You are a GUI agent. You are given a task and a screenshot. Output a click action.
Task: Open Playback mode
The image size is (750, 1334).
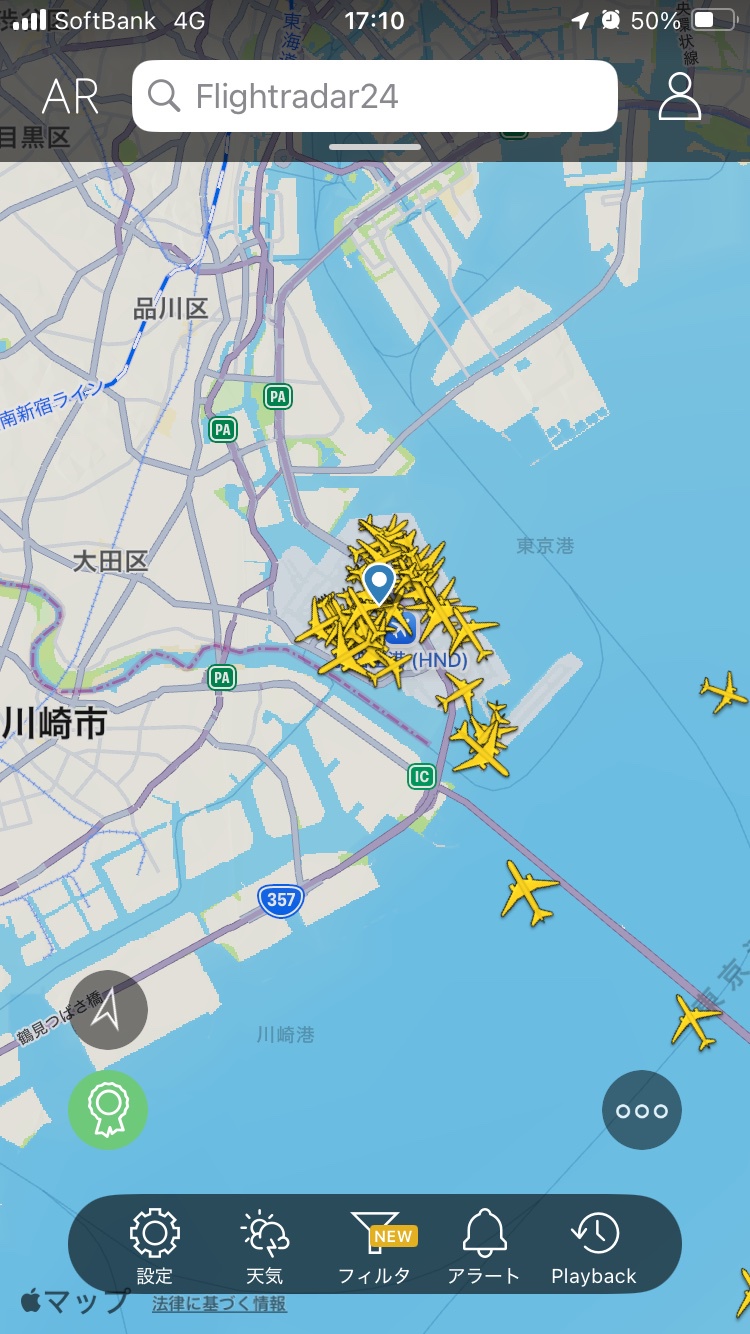pyautogui.click(x=594, y=1246)
